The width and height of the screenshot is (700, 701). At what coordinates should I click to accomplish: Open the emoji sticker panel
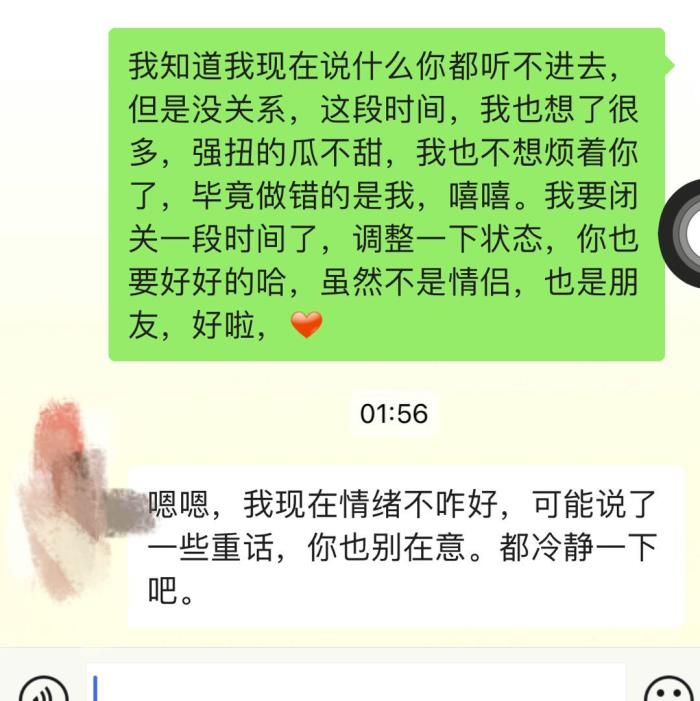tap(668, 692)
